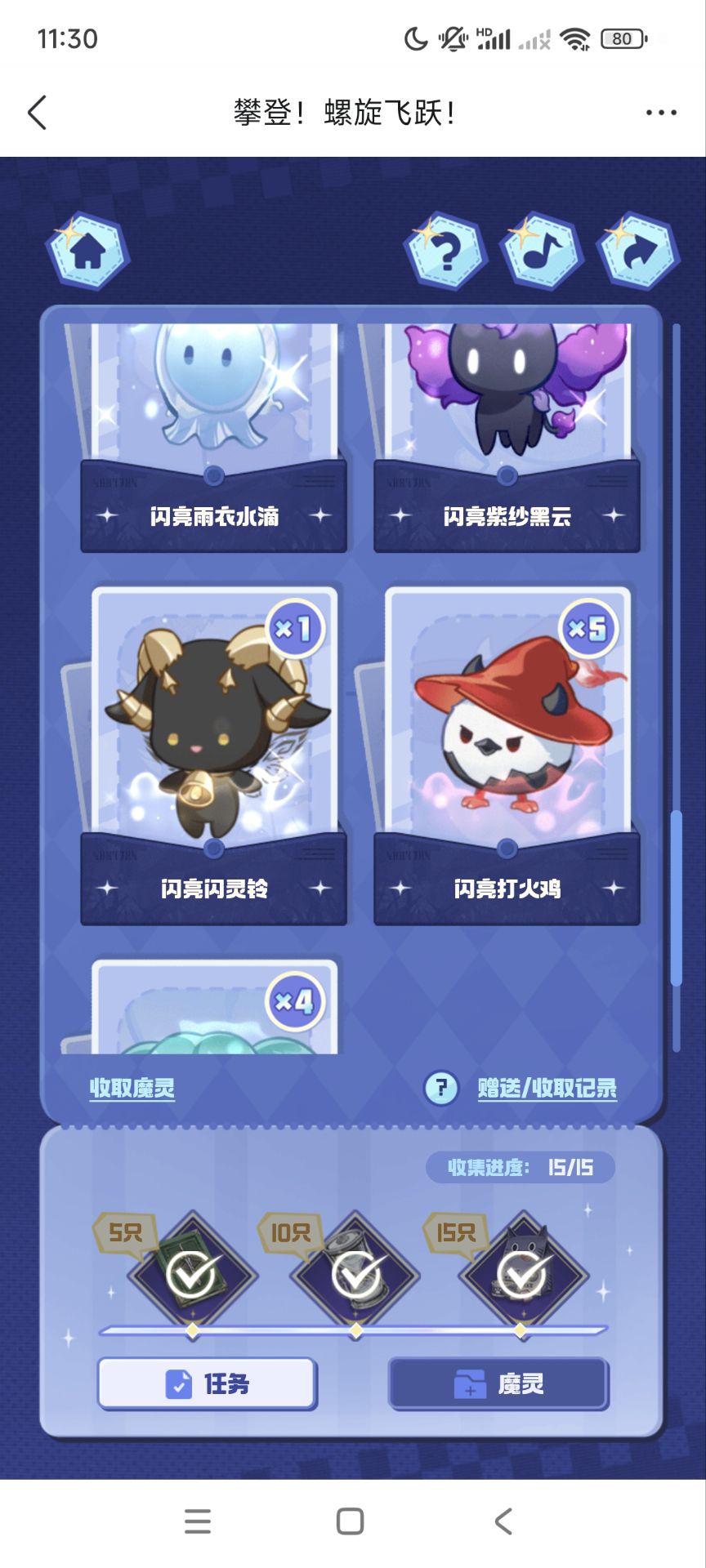Image resolution: width=706 pixels, height=1568 pixels.
Task: Switch to the 魔灵 tab
Action: (498, 1383)
